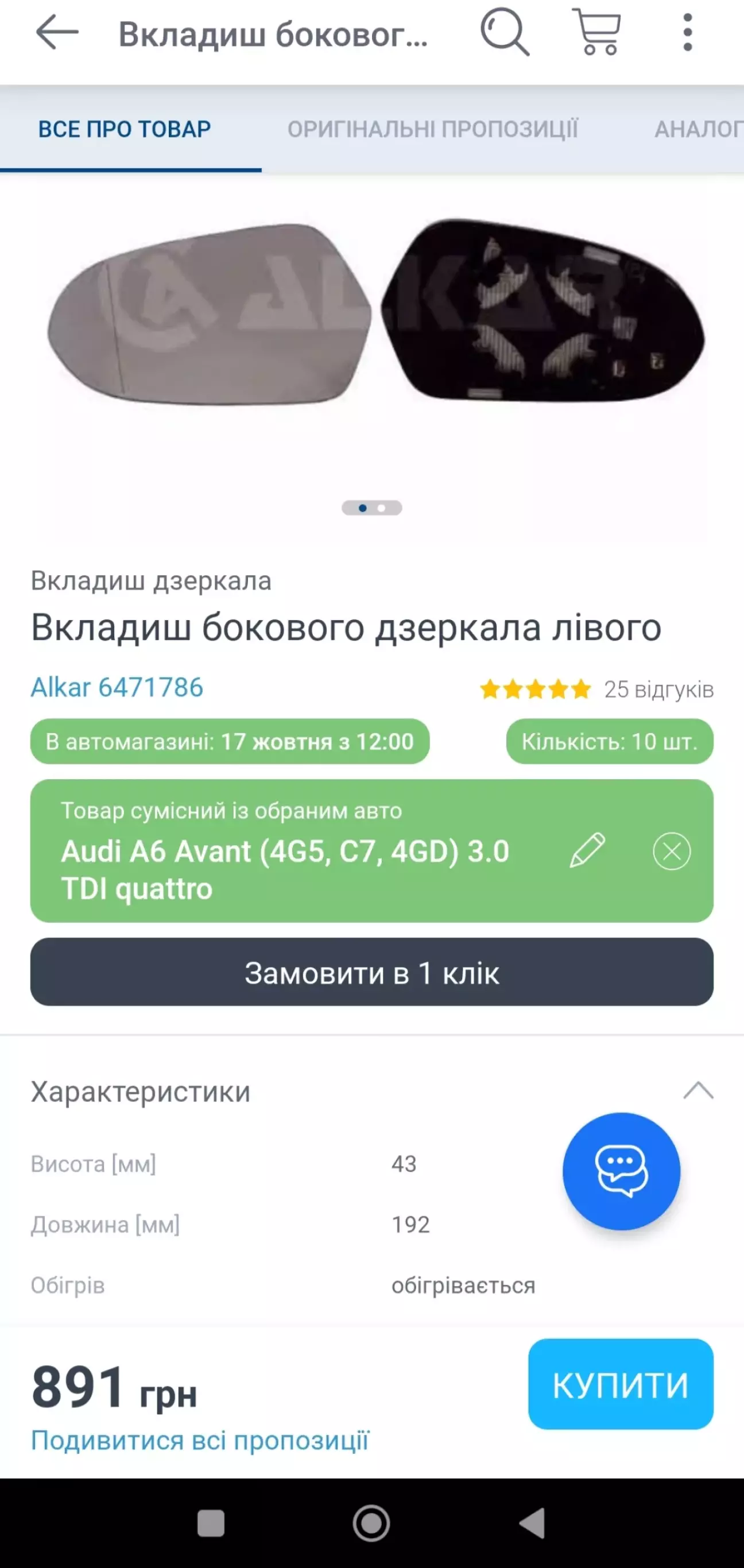Switch to Оригінальні пропозиції tab
This screenshot has width=744, height=1568.
click(432, 130)
